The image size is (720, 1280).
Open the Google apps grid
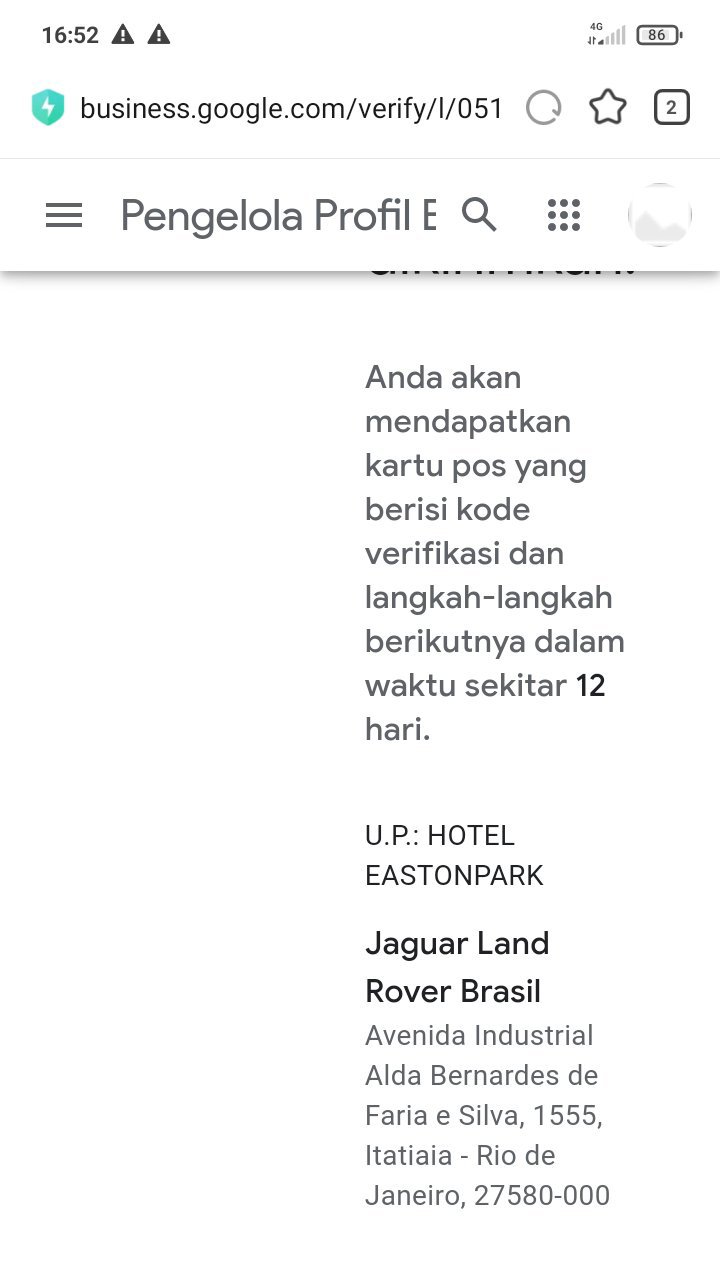click(x=564, y=215)
